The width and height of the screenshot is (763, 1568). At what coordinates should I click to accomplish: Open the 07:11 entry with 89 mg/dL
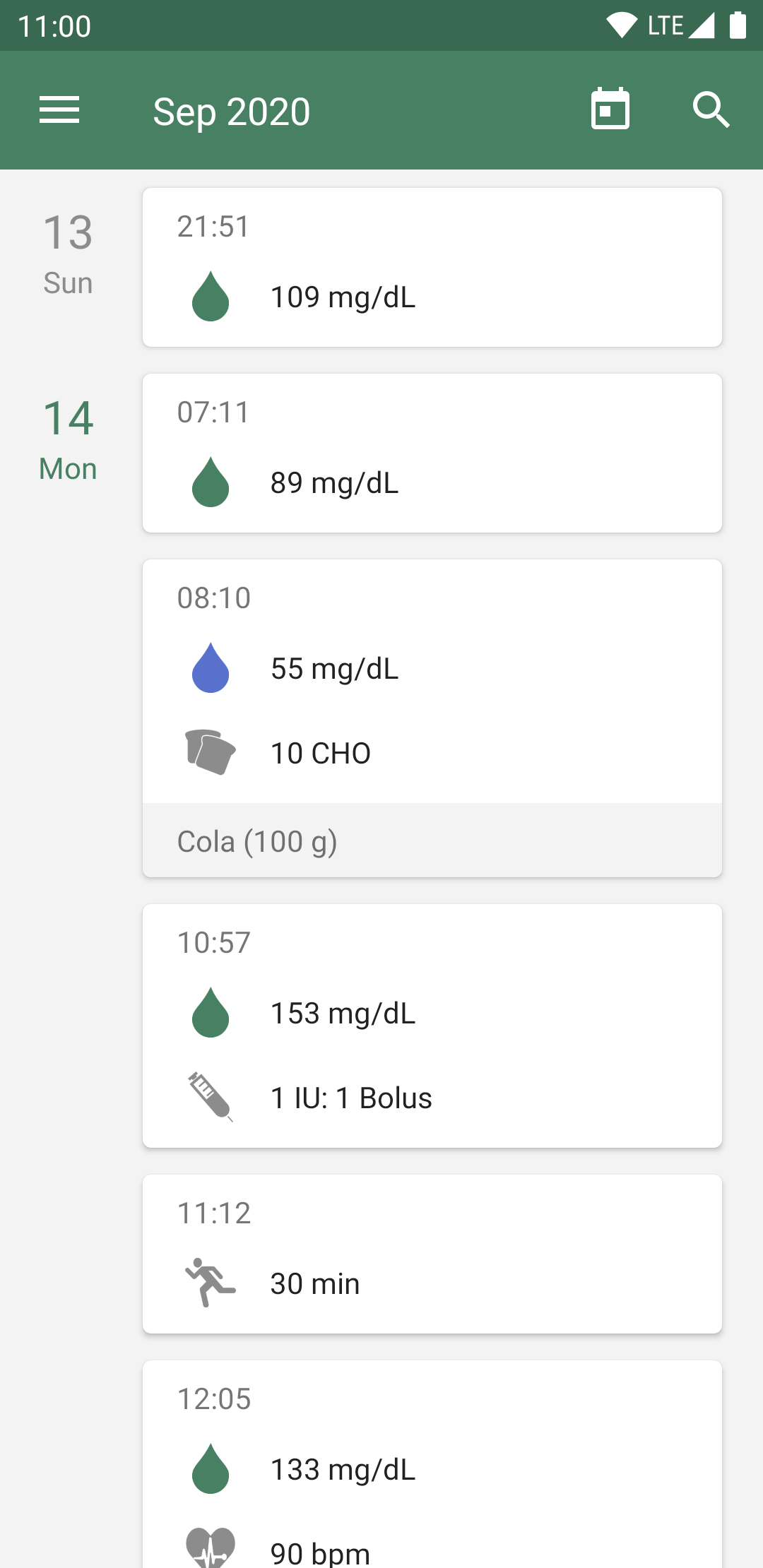tap(432, 453)
